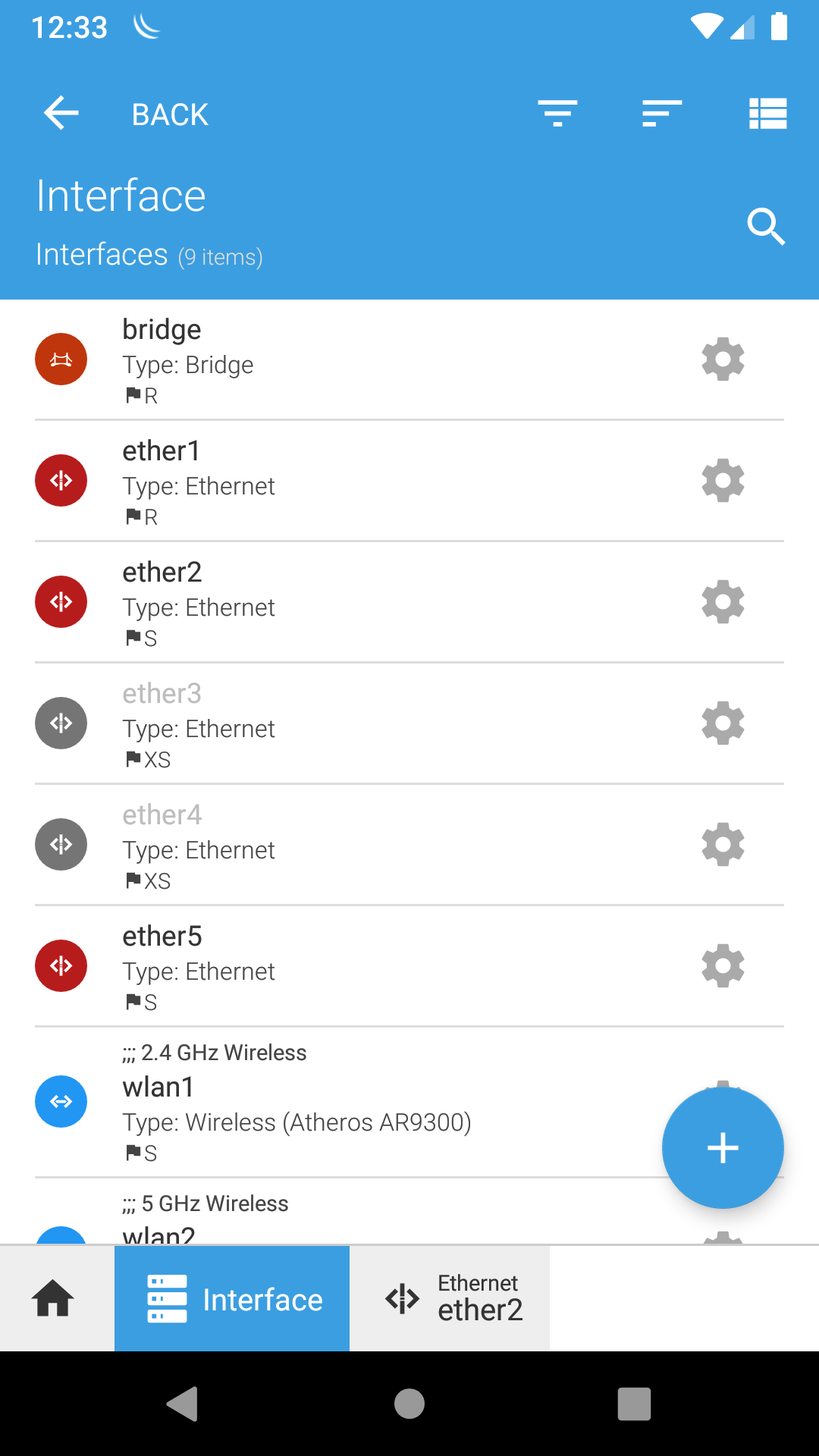Click the red ether1 interface icon
The height and width of the screenshot is (1456, 819).
[61, 480]
